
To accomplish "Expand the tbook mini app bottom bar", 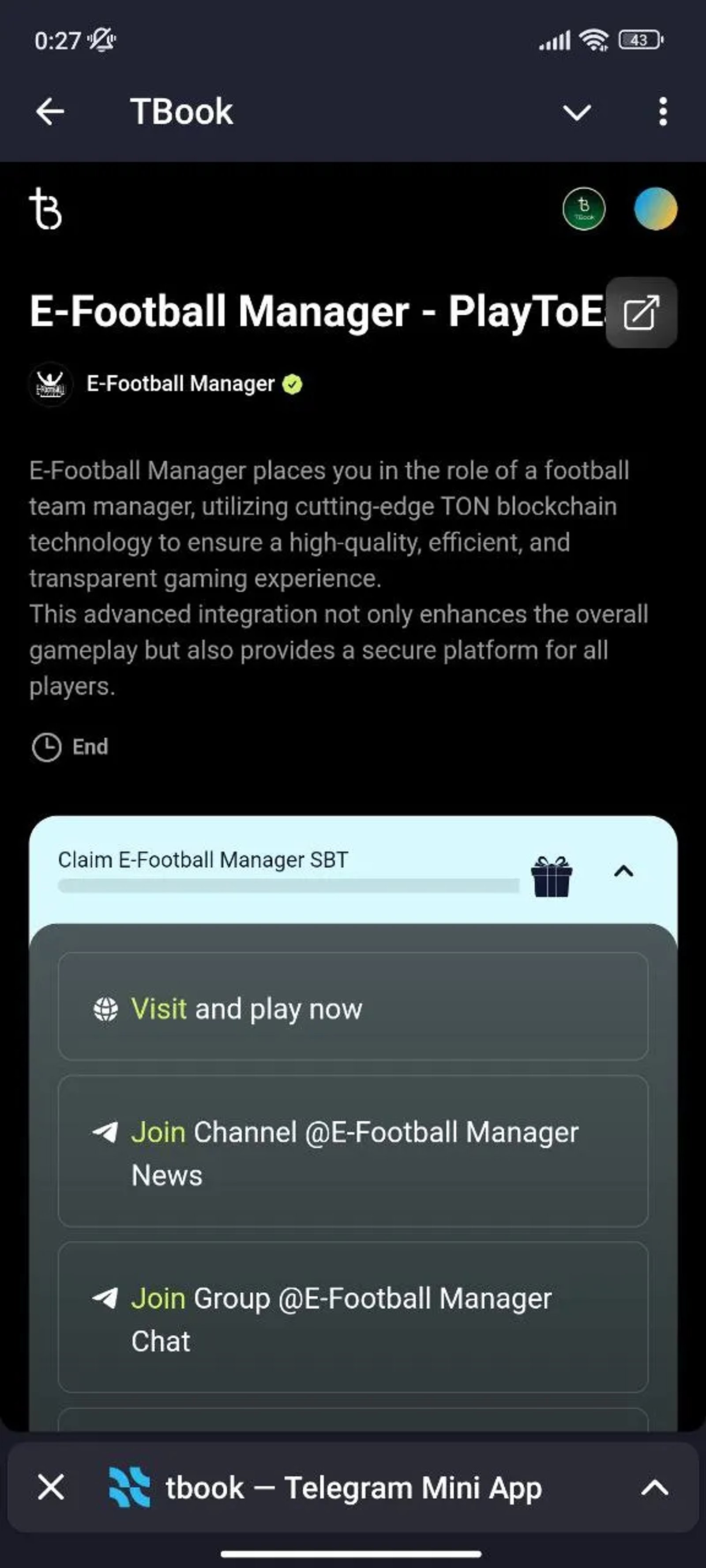I will tap(655, 1488).
